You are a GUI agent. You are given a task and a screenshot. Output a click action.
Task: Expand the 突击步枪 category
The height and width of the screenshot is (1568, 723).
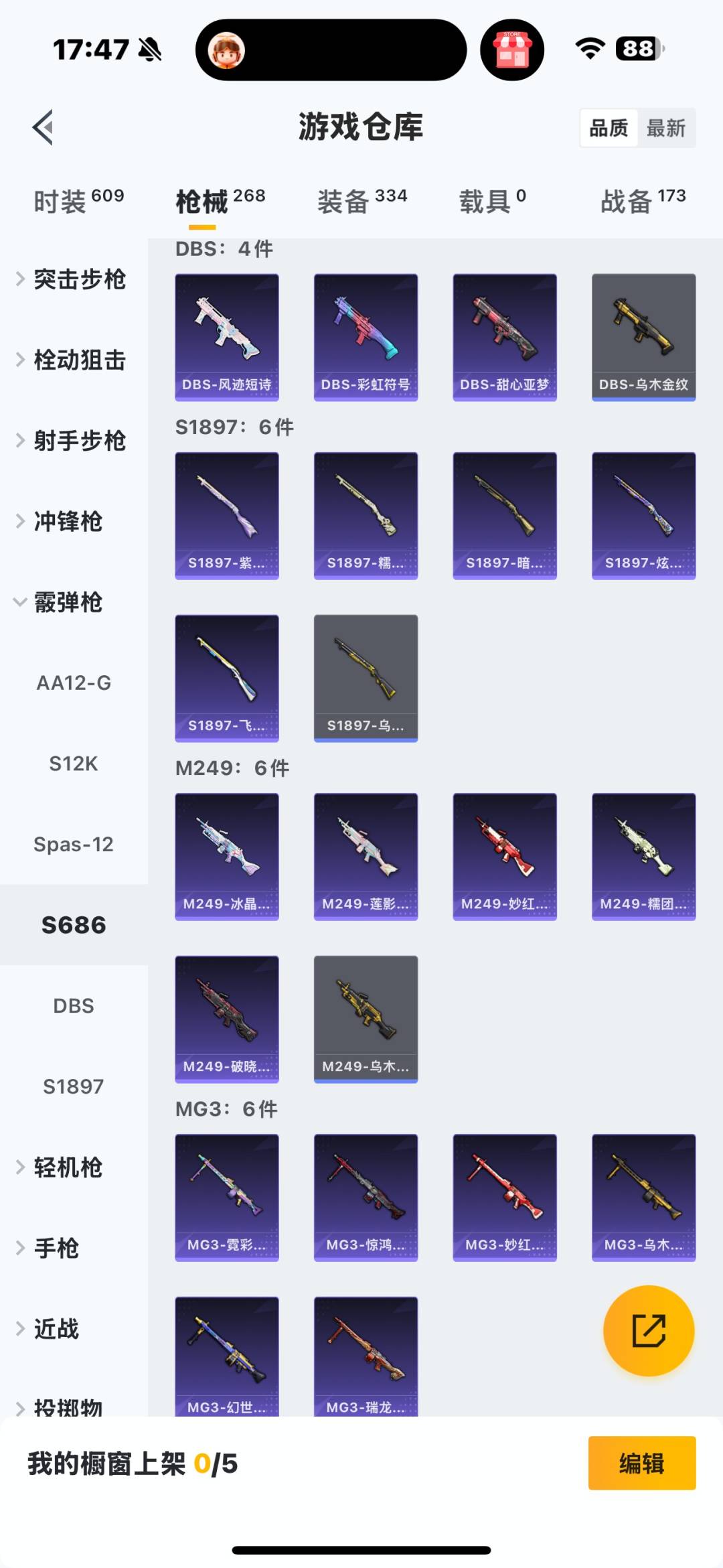[x=79, y=280]
